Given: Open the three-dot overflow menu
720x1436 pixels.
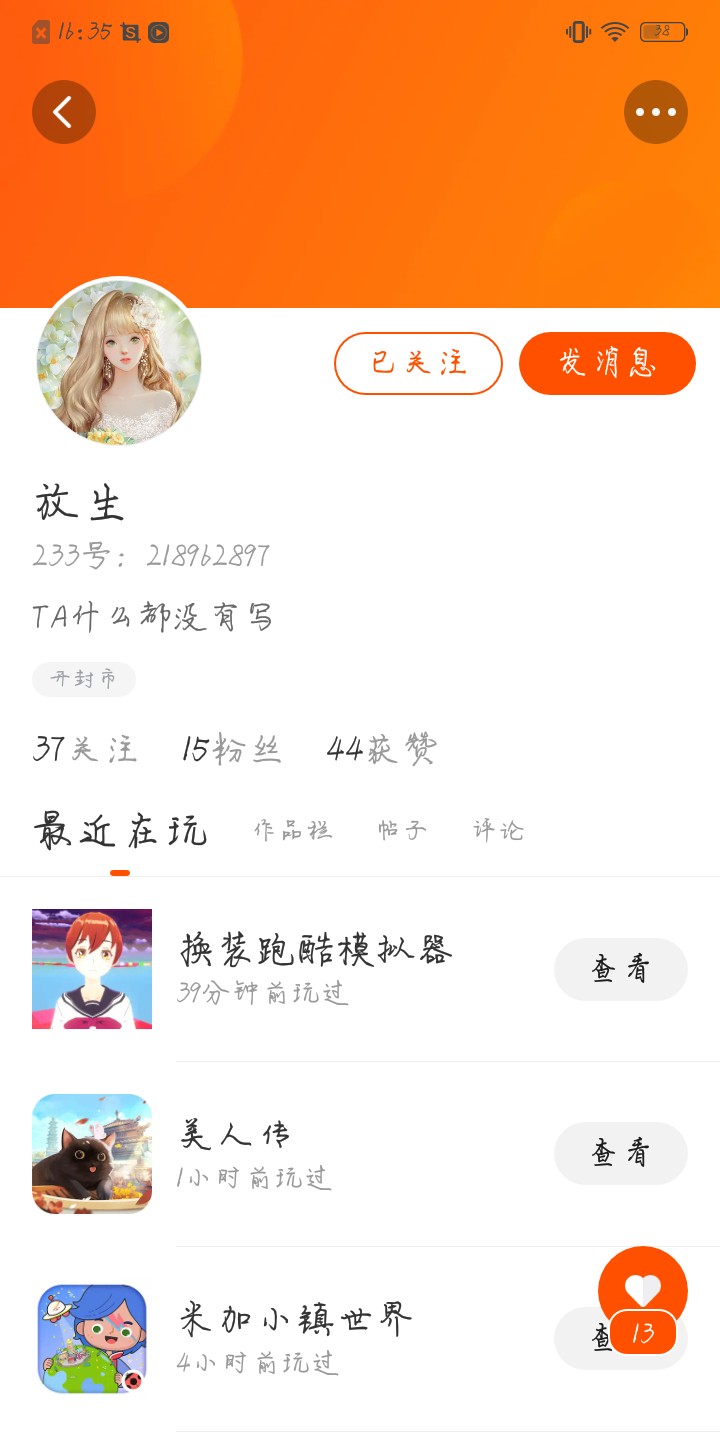Looking at the screenshot, I should (x=656, y=112).
